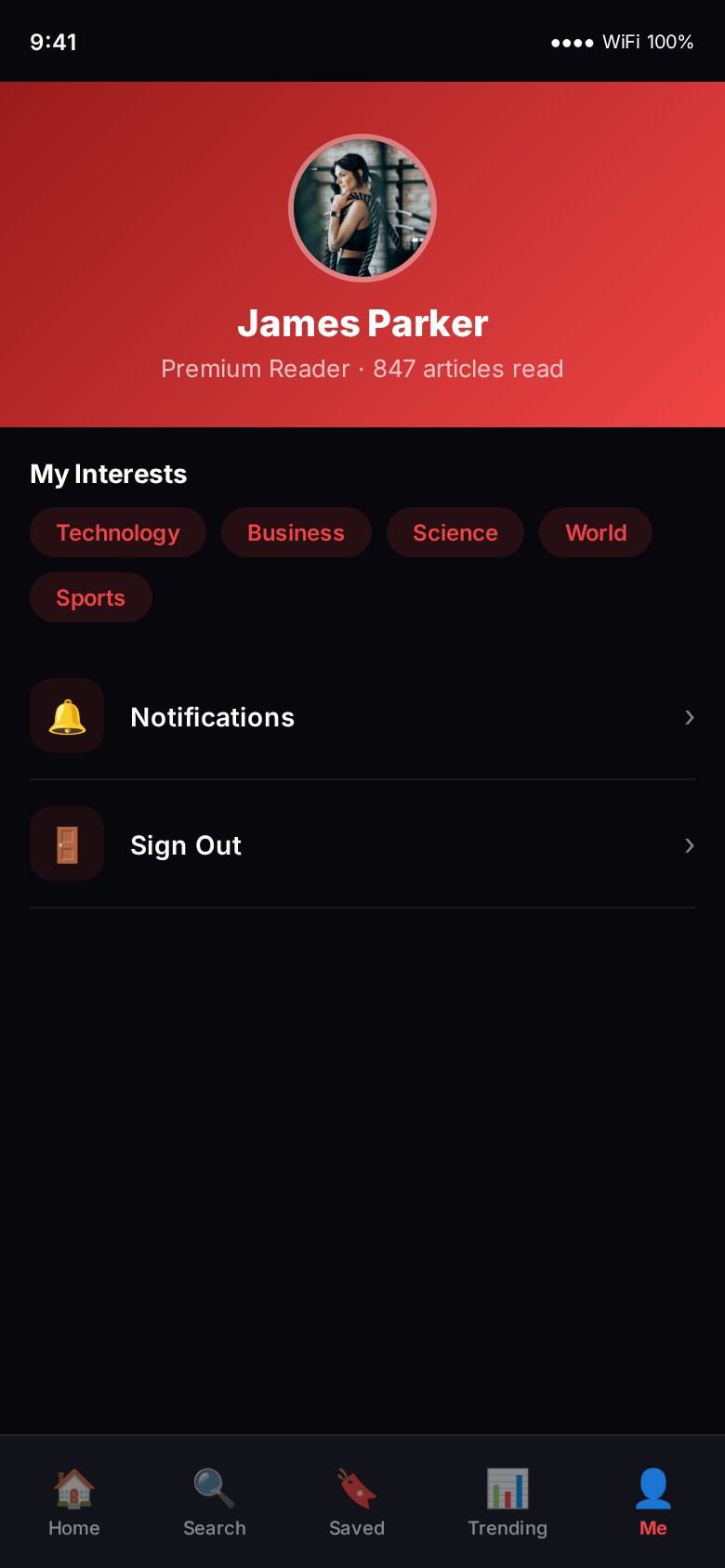This screenshot has height=1568, width=725.
Task: Switch to the Trending tab
Action: [x=507, y=1502]
